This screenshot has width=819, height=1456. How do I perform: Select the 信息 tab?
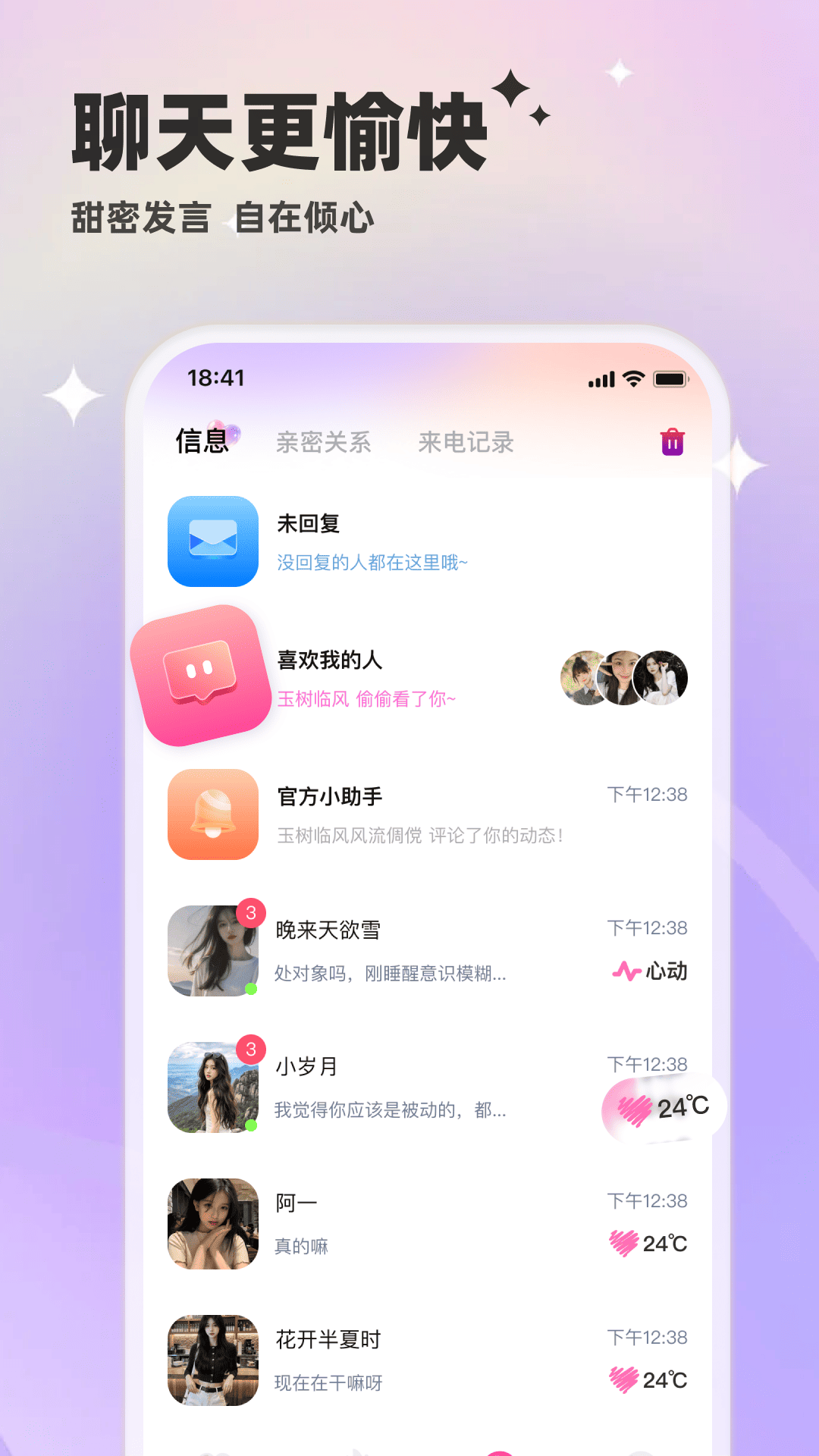pyautogui.click(x=202, y=442)
